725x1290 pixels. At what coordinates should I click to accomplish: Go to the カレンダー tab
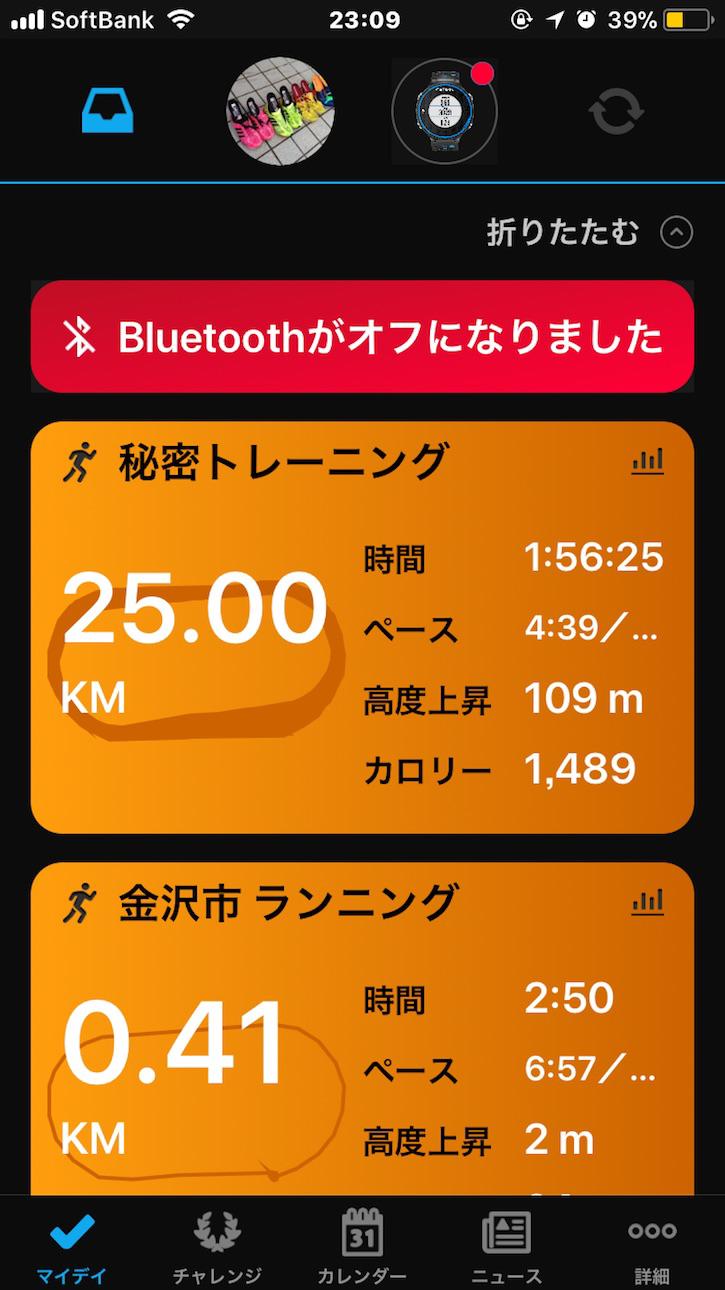(x=362, y=1247)
